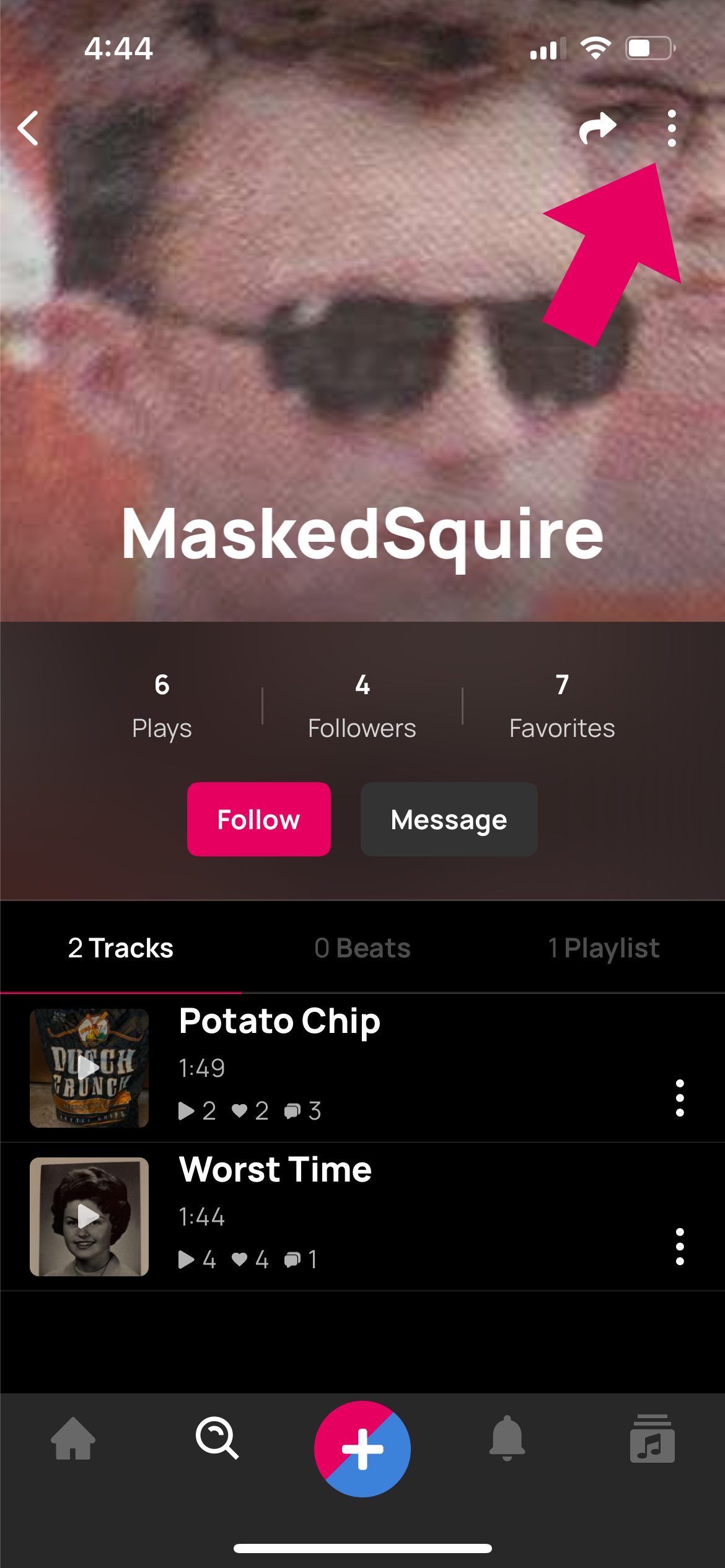Open the notifications bell

[507, 1439]
